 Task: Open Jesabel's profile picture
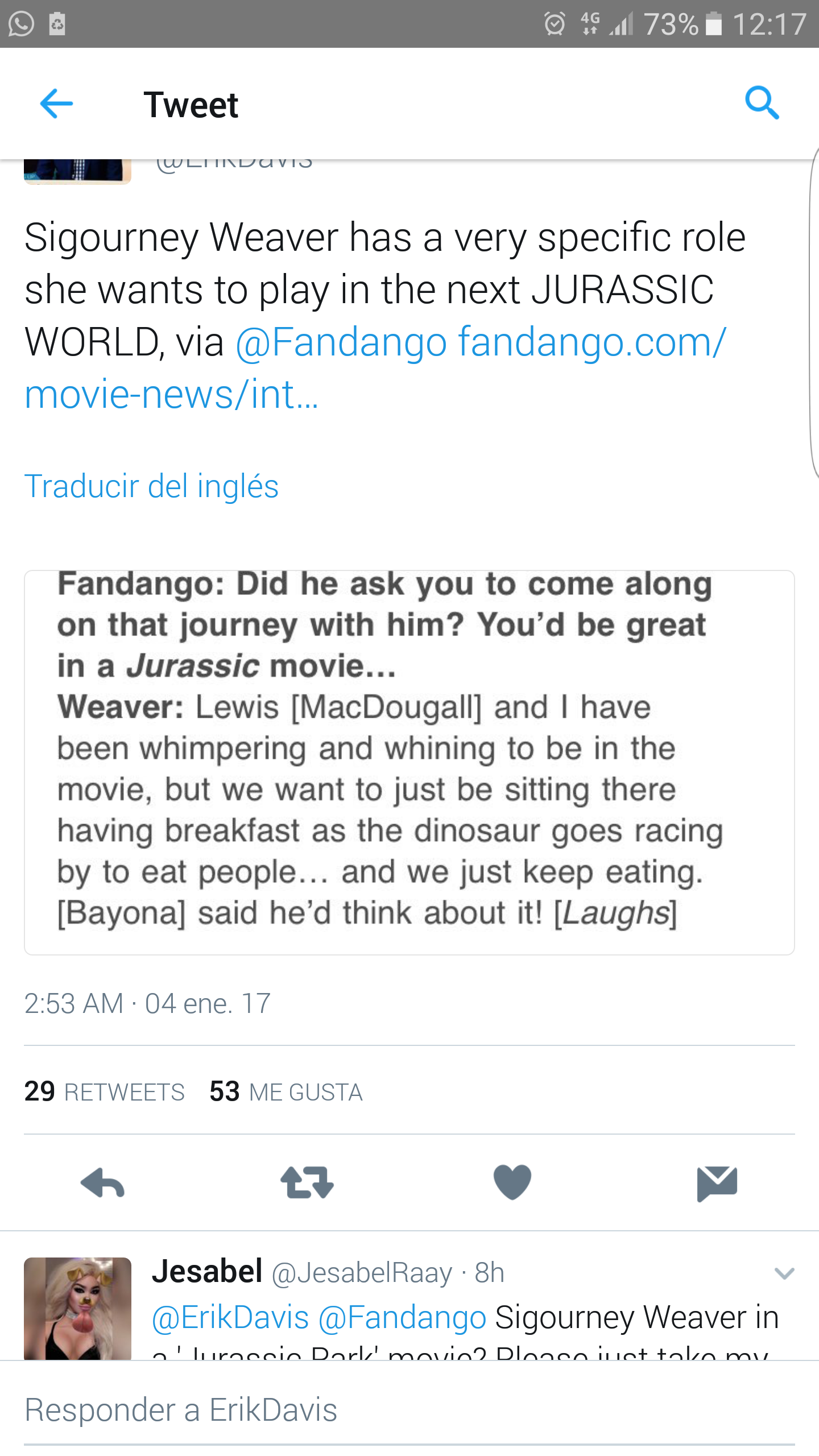coord(77,1309)
